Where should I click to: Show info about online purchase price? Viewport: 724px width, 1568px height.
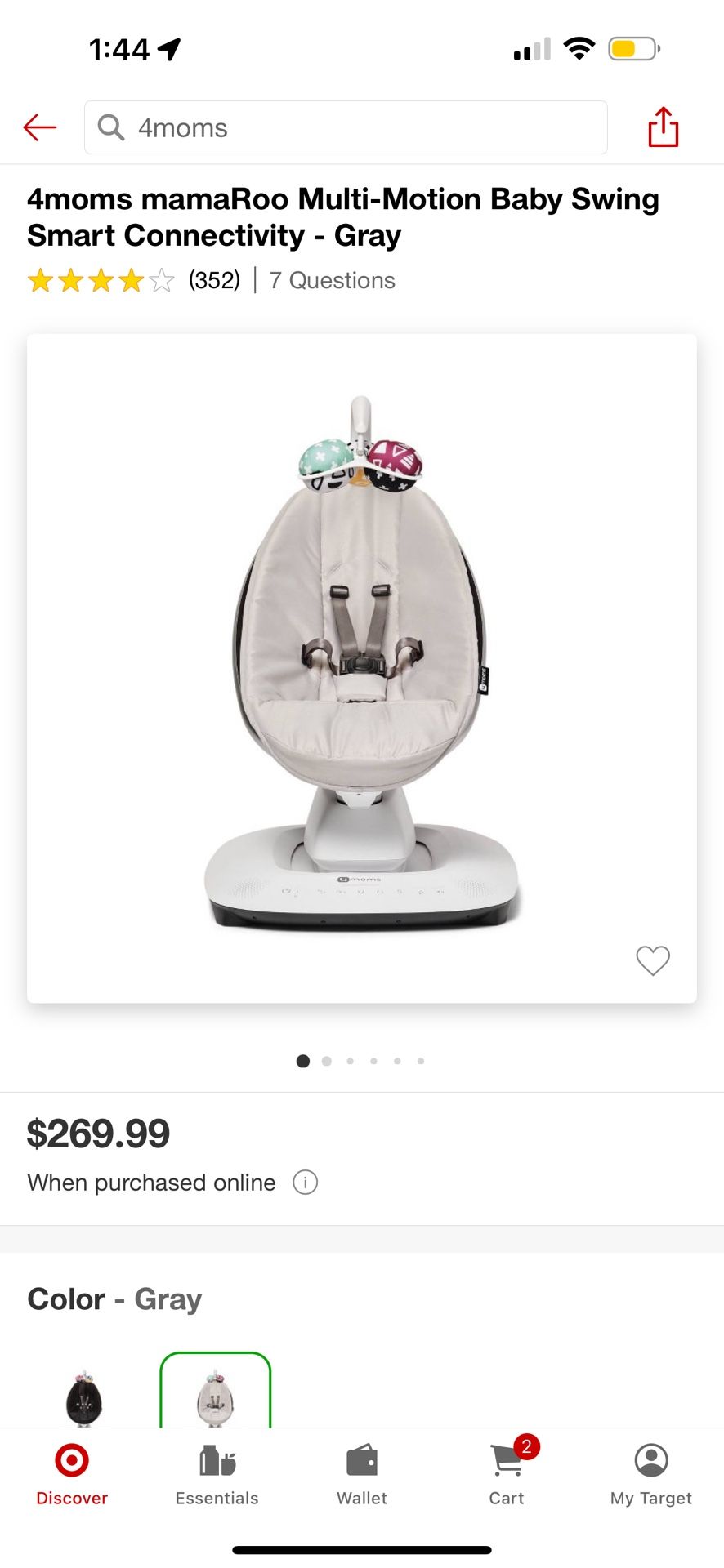[305, 1182]
